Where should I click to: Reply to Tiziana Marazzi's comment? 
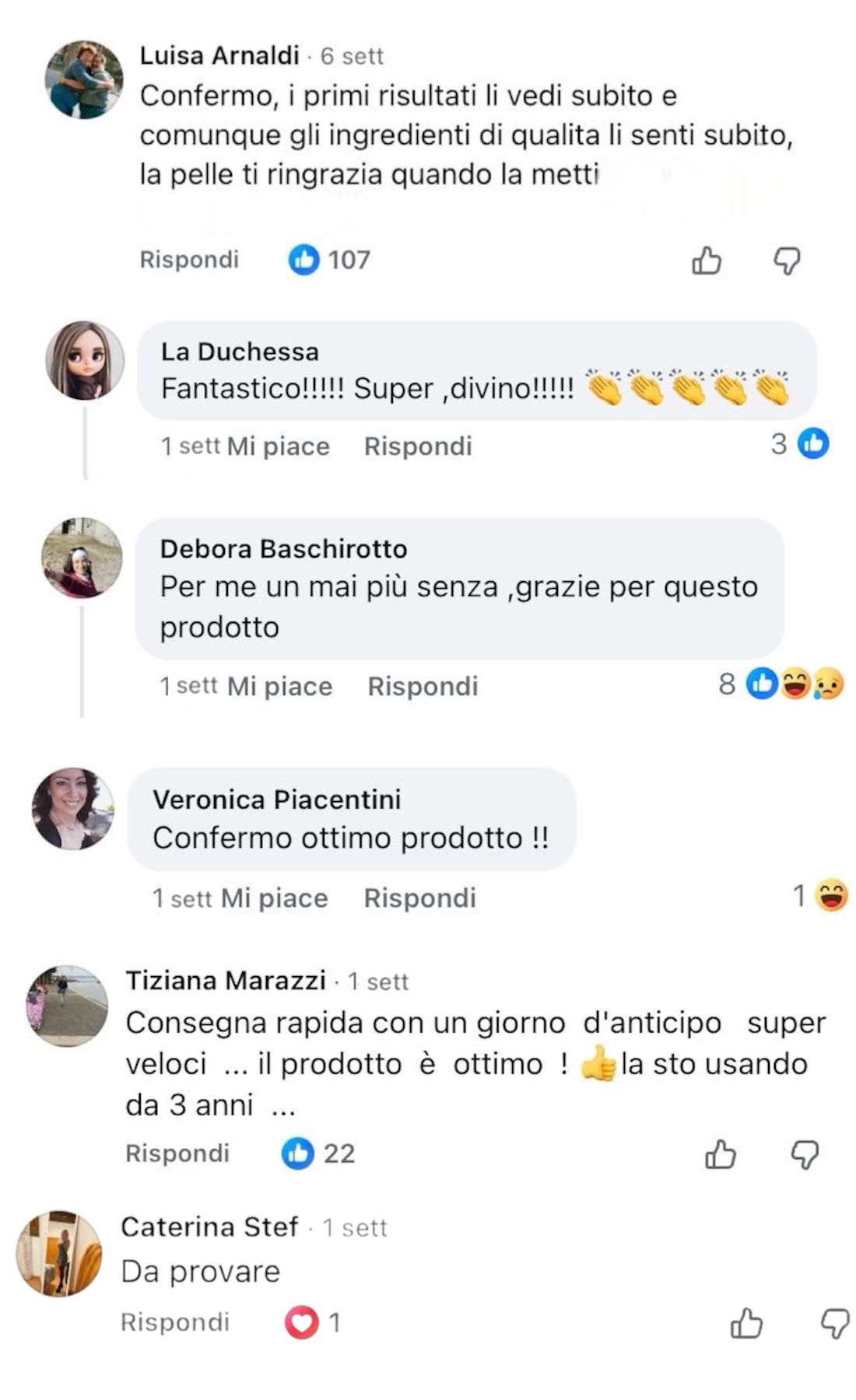[177, 1153]
